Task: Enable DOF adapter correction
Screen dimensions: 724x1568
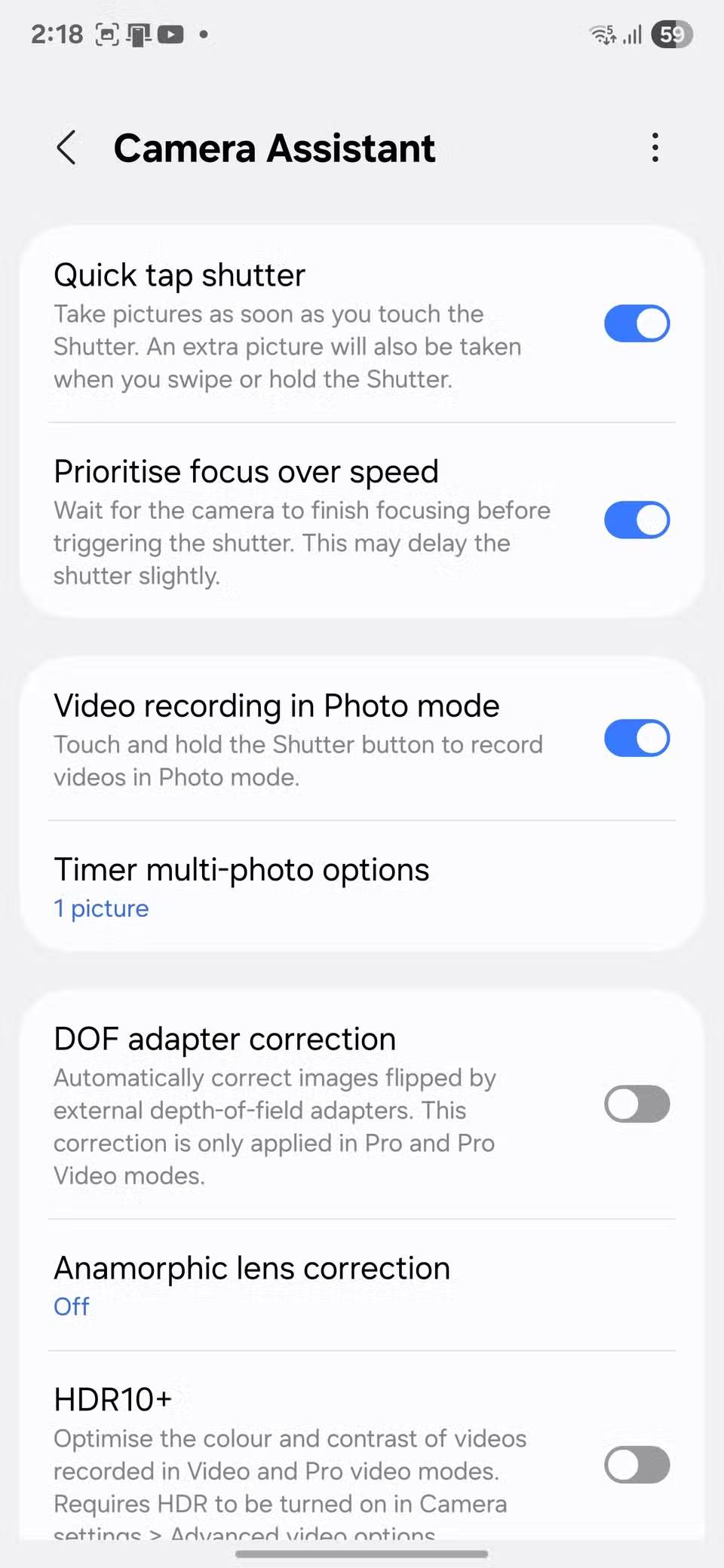Action: tap(637, 1104)
